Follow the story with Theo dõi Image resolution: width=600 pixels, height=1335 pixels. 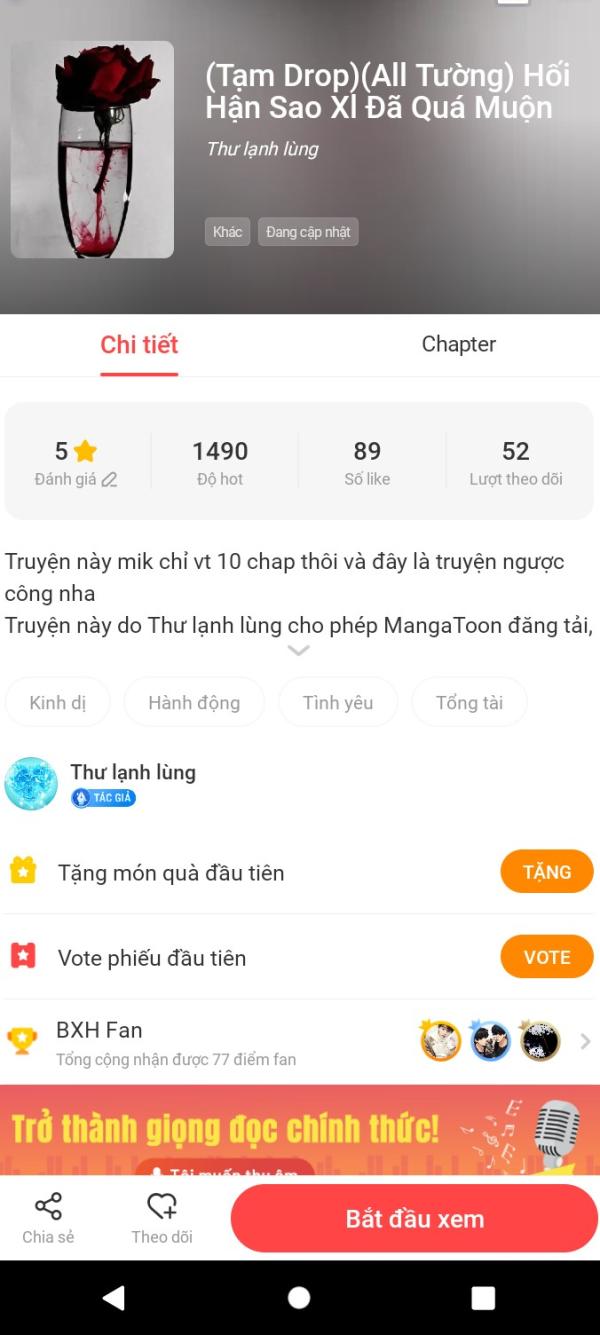162,1217
